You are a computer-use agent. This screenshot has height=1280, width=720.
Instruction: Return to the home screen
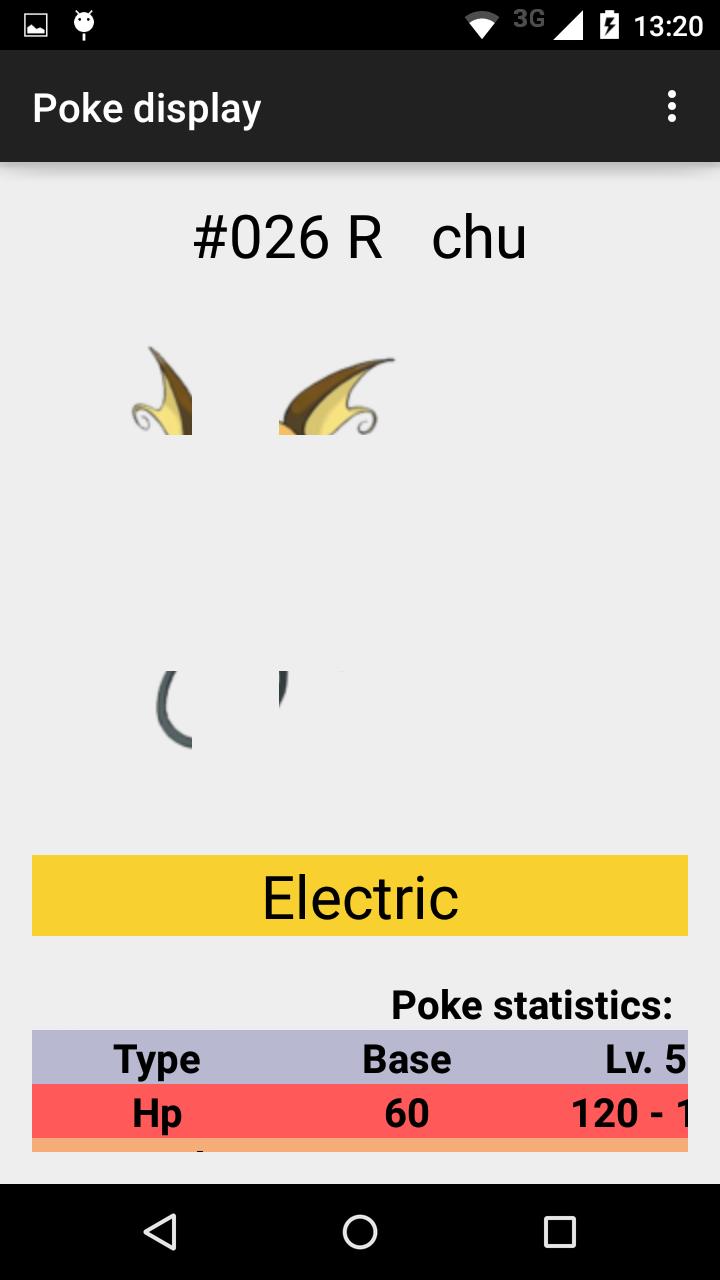(360, 1232)
